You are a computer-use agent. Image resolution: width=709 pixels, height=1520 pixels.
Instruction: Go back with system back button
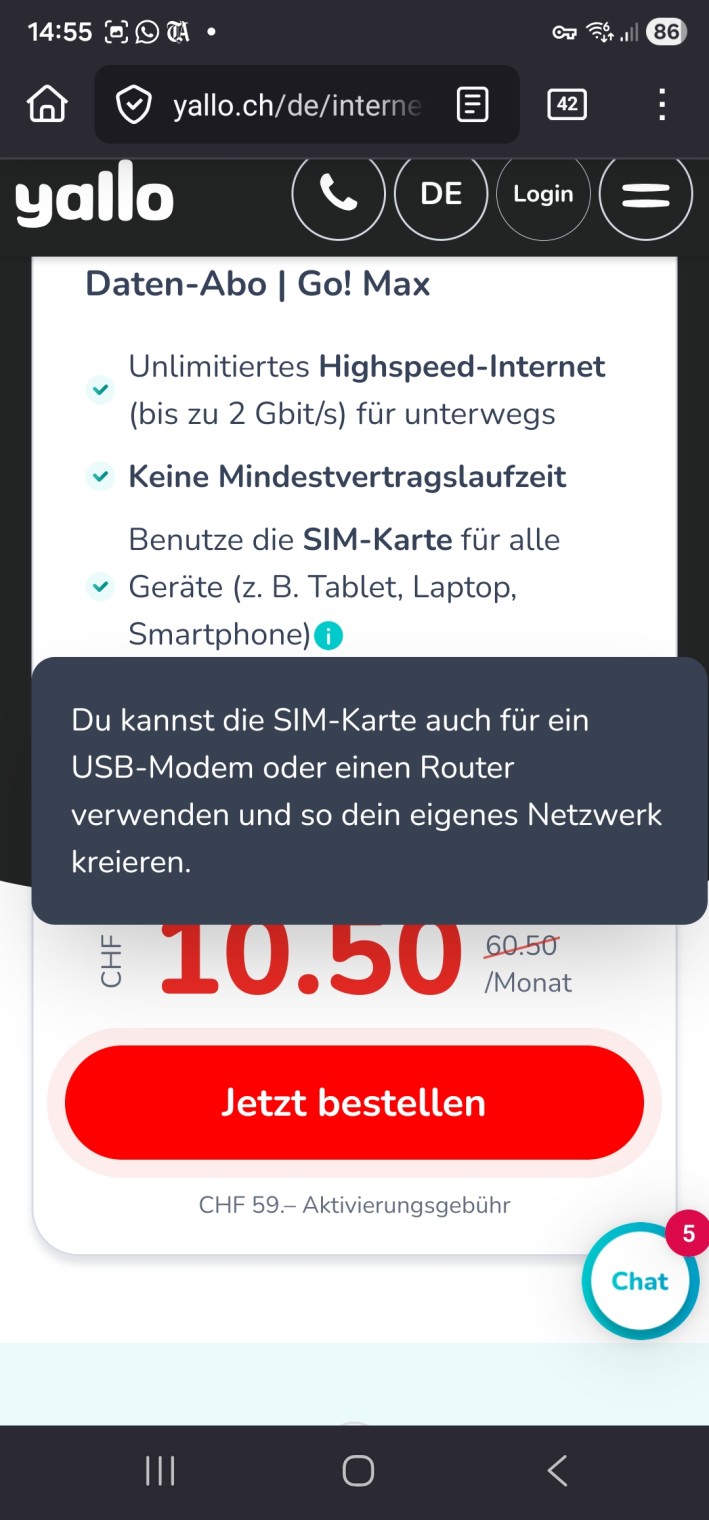[557, 1471]
